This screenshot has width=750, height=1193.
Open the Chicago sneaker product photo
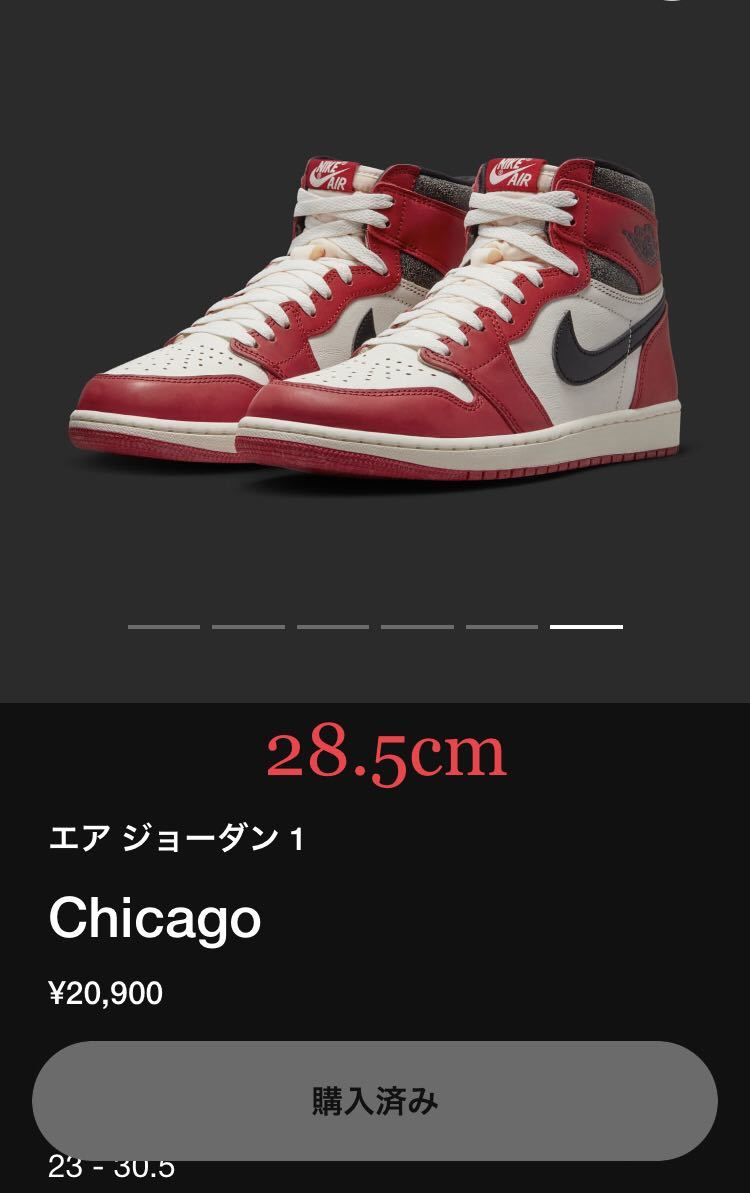point(375,320)
